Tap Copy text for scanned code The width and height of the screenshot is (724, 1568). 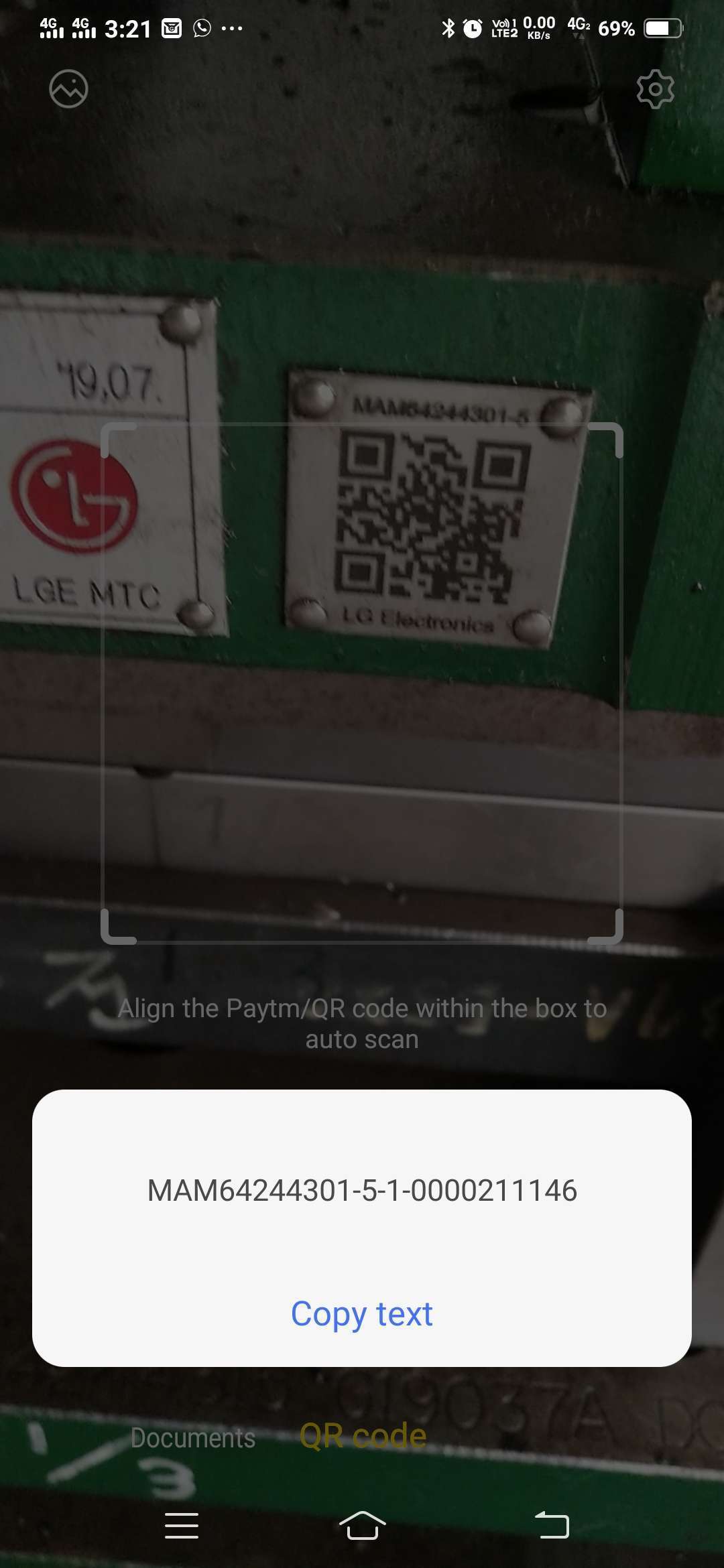(362, 1314)
